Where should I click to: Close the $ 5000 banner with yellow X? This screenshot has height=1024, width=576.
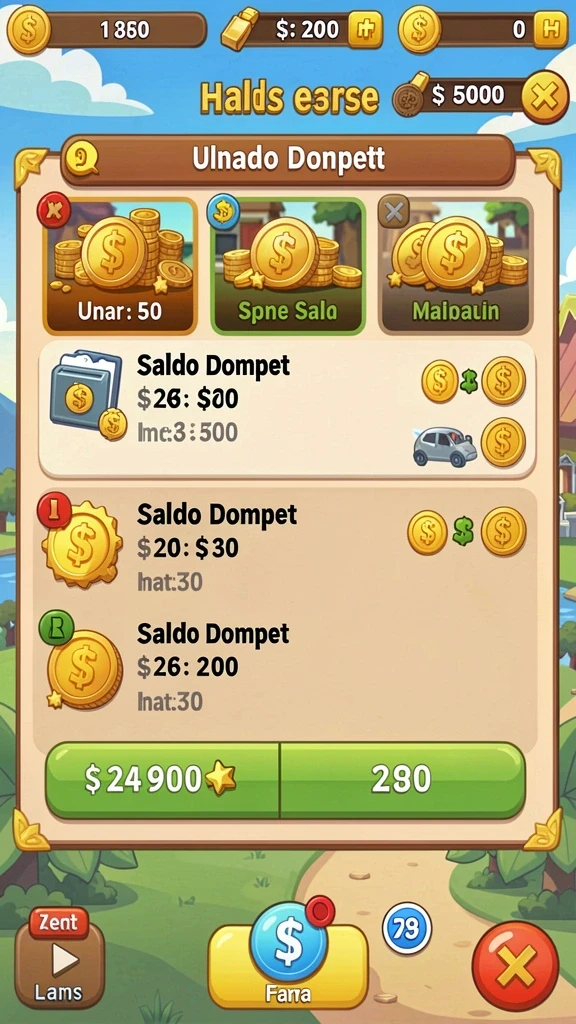tap(545, 98)
